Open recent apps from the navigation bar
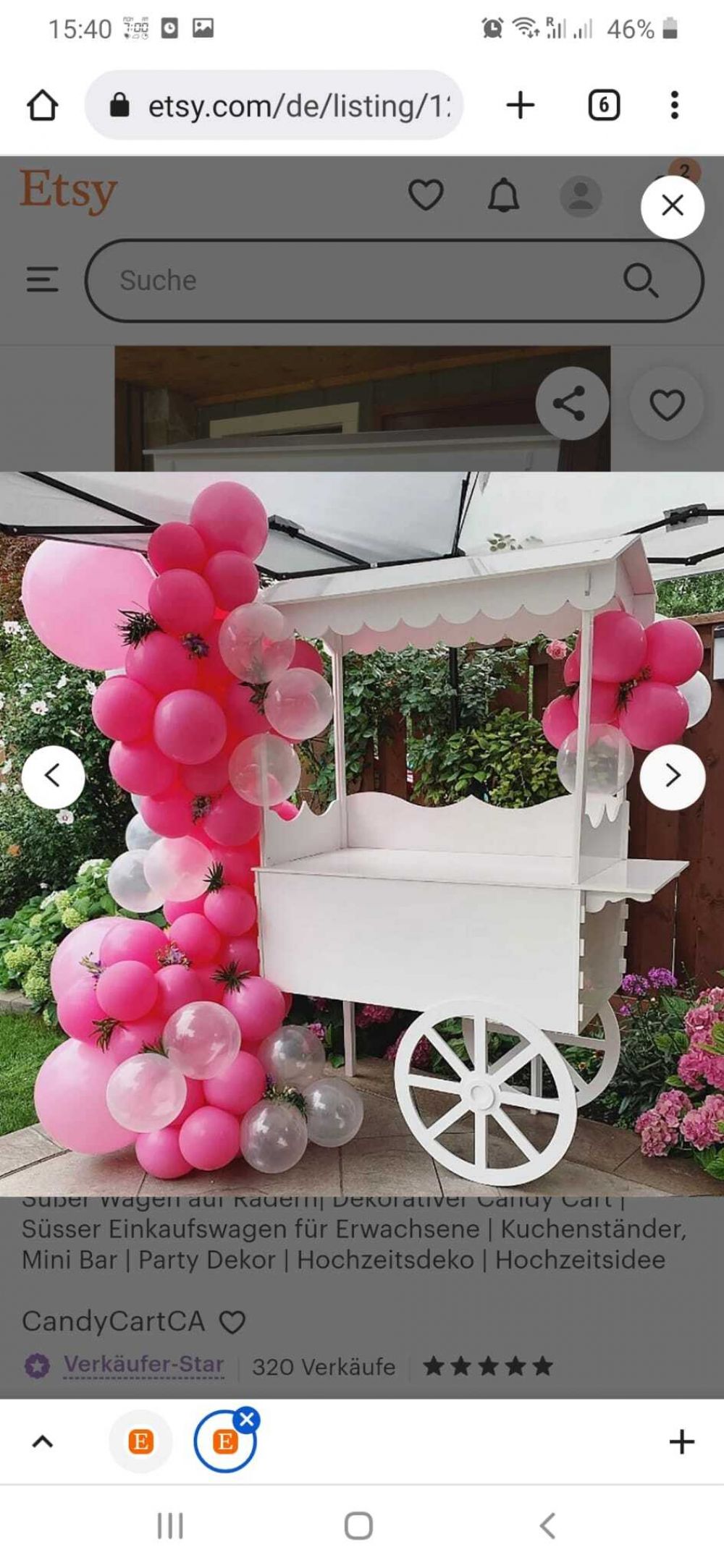724x1568 pixels. (170, 1526)
